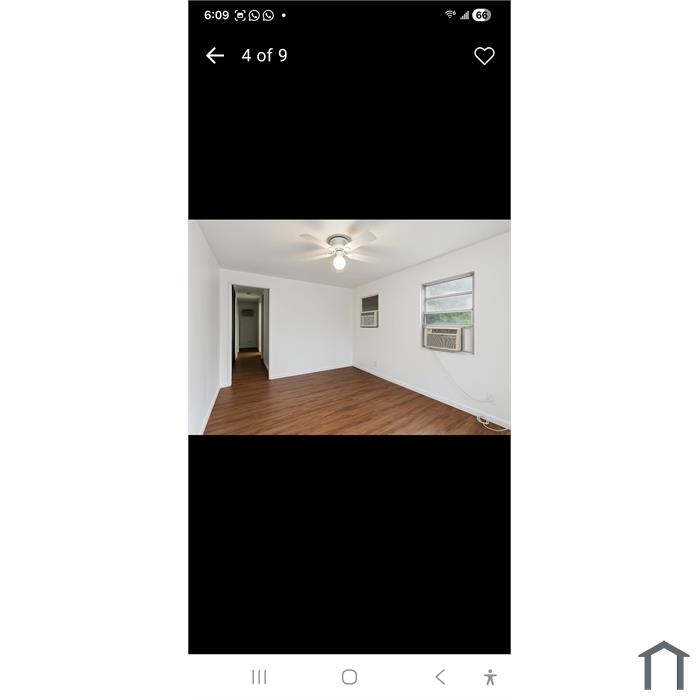Open the accessibility shortcut button

(x=490, y=677)
